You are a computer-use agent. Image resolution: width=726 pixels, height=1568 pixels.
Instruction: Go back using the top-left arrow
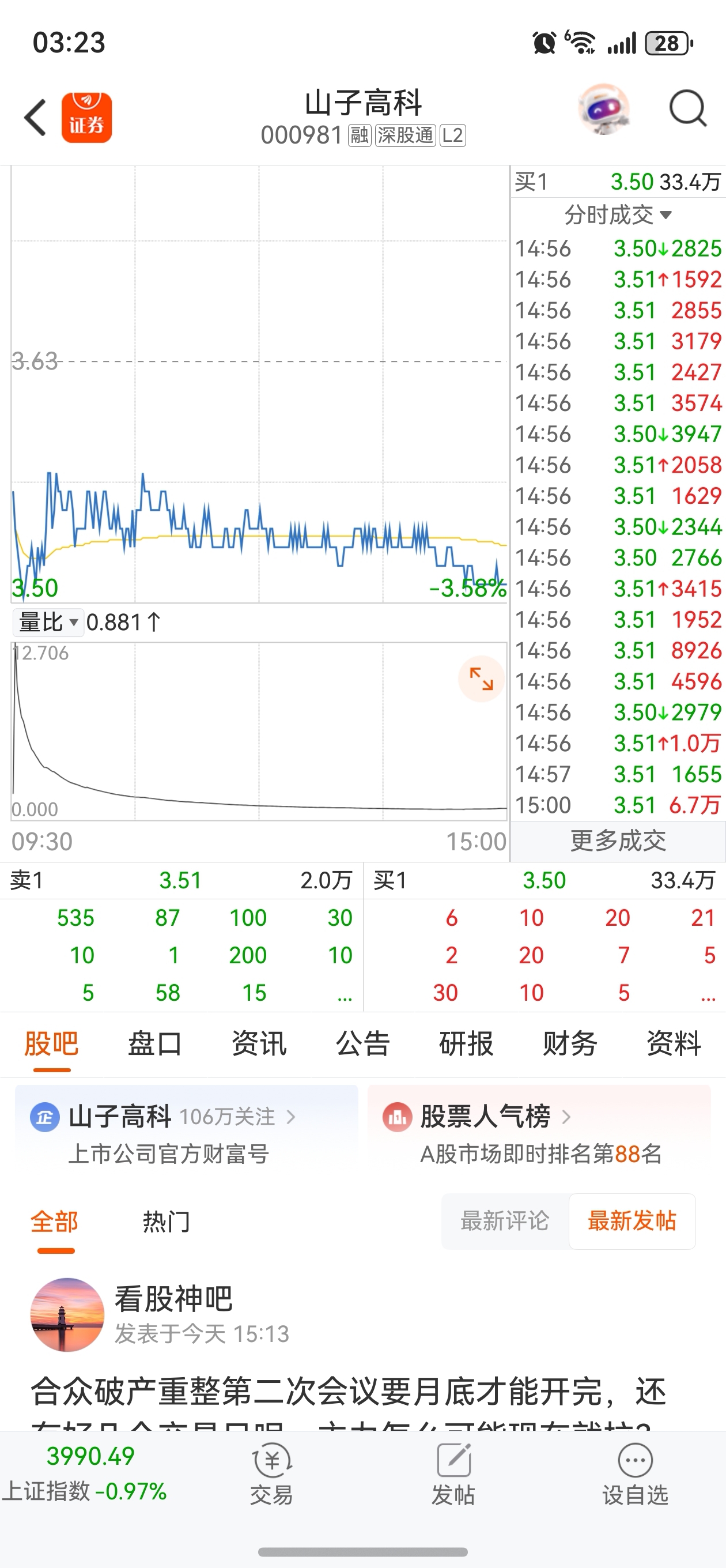point(35,118)
